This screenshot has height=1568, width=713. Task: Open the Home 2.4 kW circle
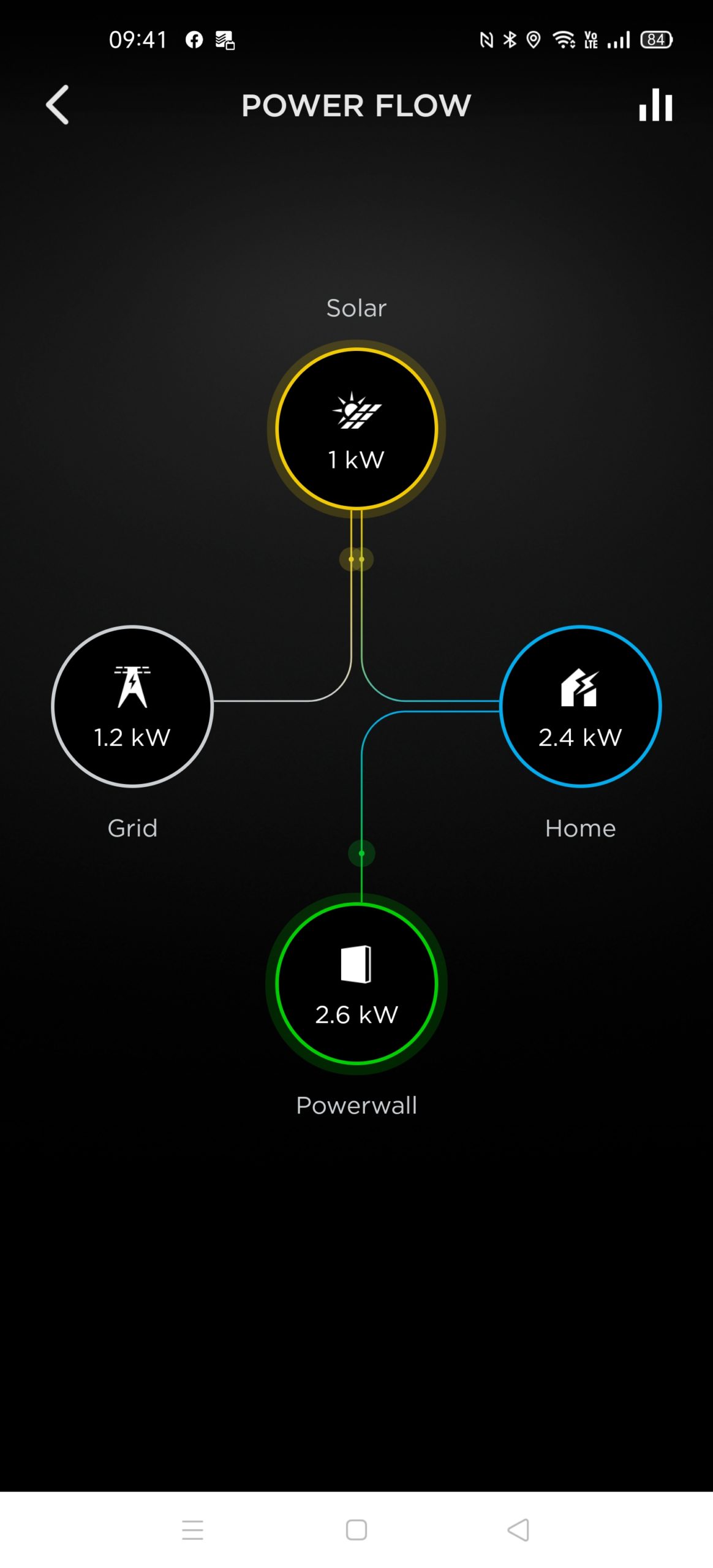click(x=581, y=706)
